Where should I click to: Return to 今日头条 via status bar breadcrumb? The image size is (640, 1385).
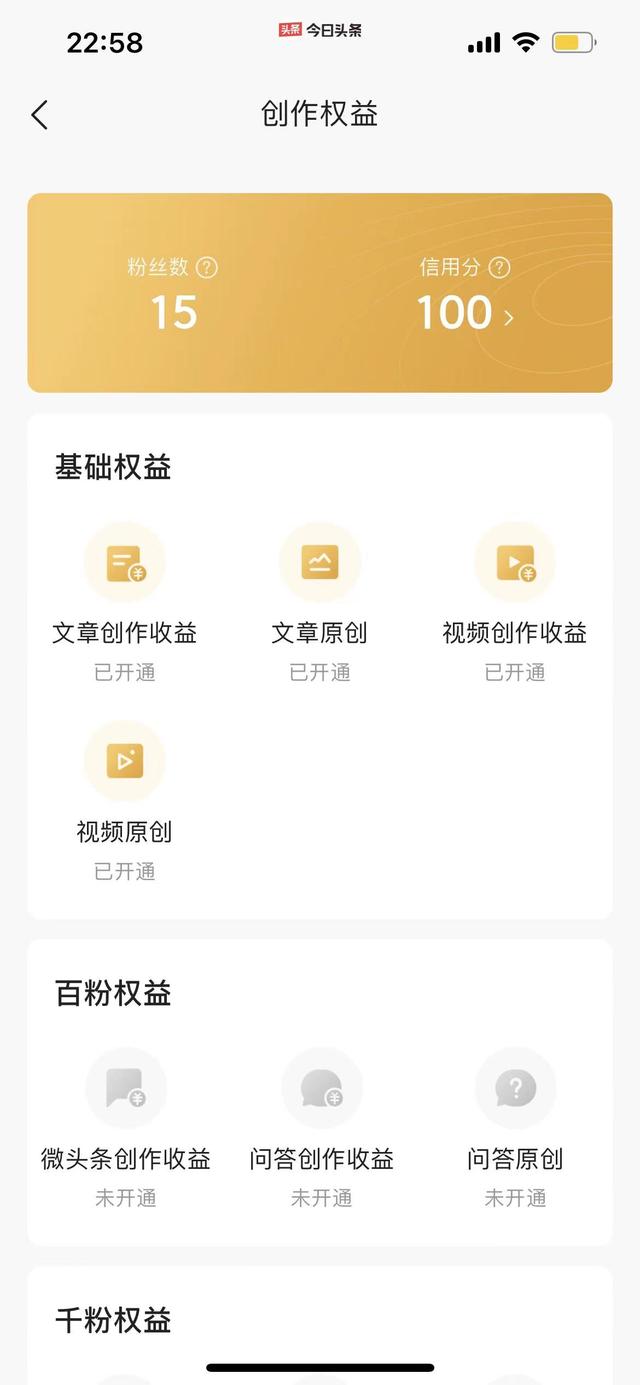pos(320,31)
